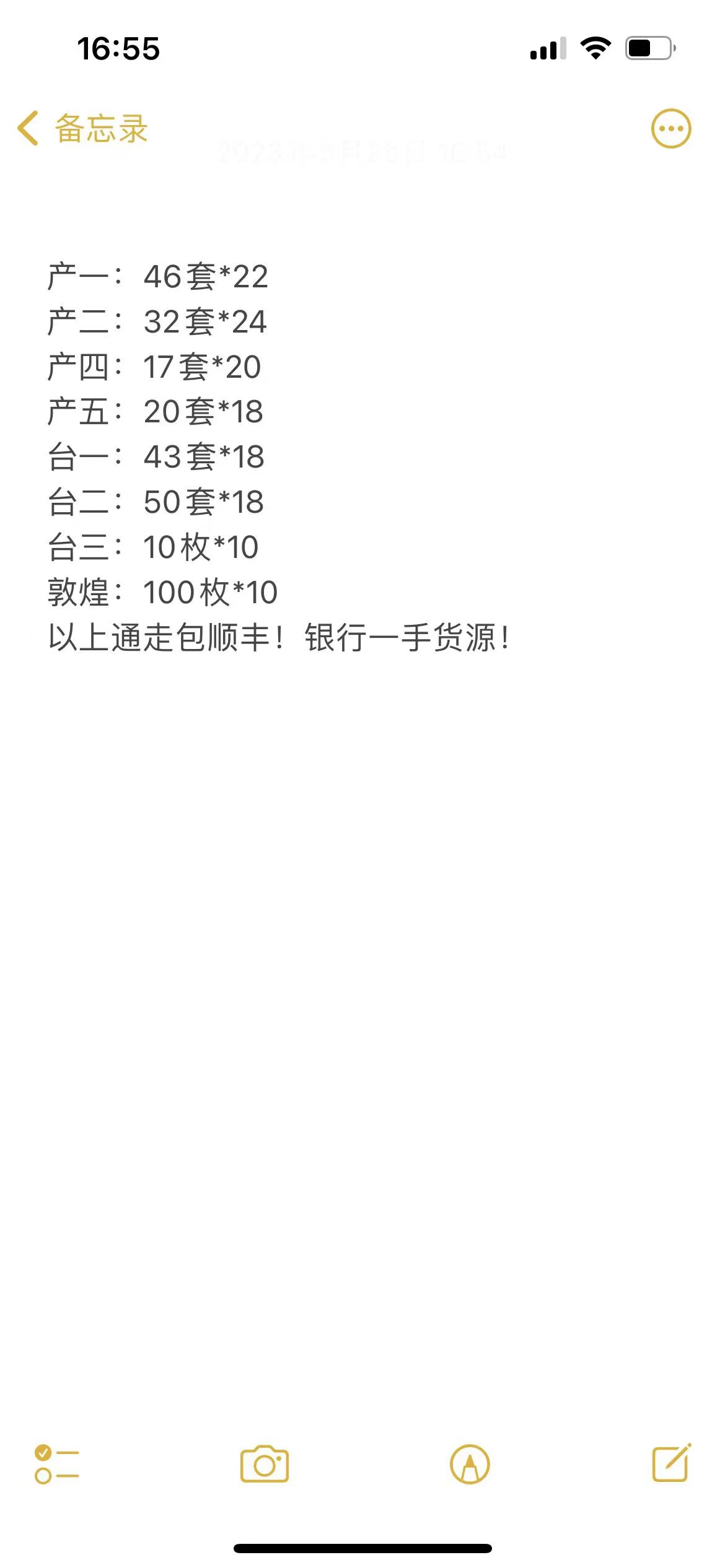Open the more options ellipsis menu

coord(670,129)
